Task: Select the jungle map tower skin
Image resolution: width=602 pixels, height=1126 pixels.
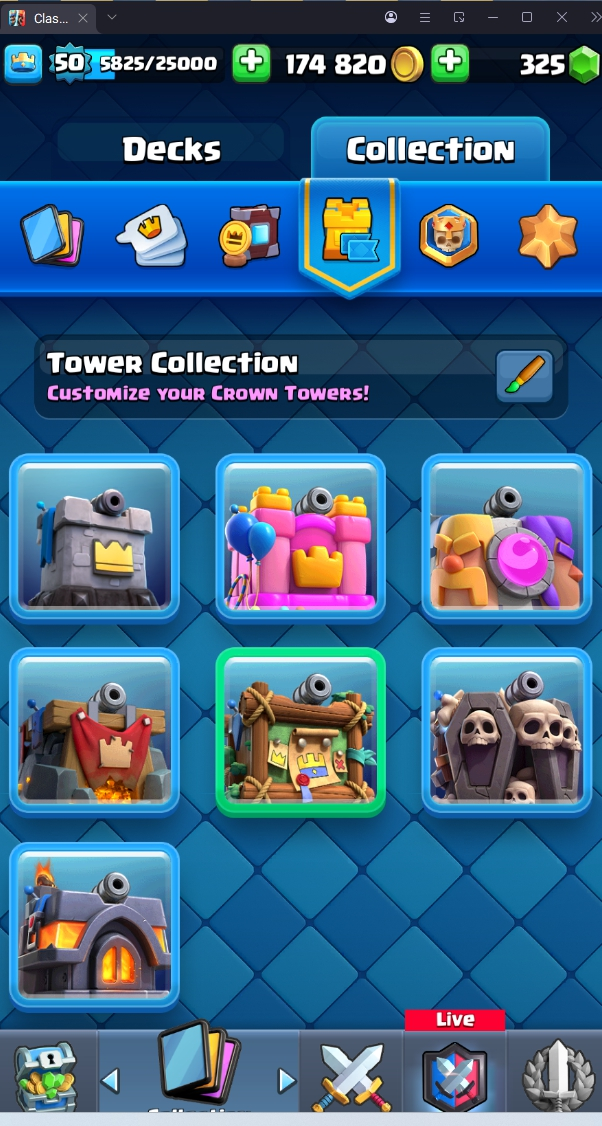Action: point(301,731)
